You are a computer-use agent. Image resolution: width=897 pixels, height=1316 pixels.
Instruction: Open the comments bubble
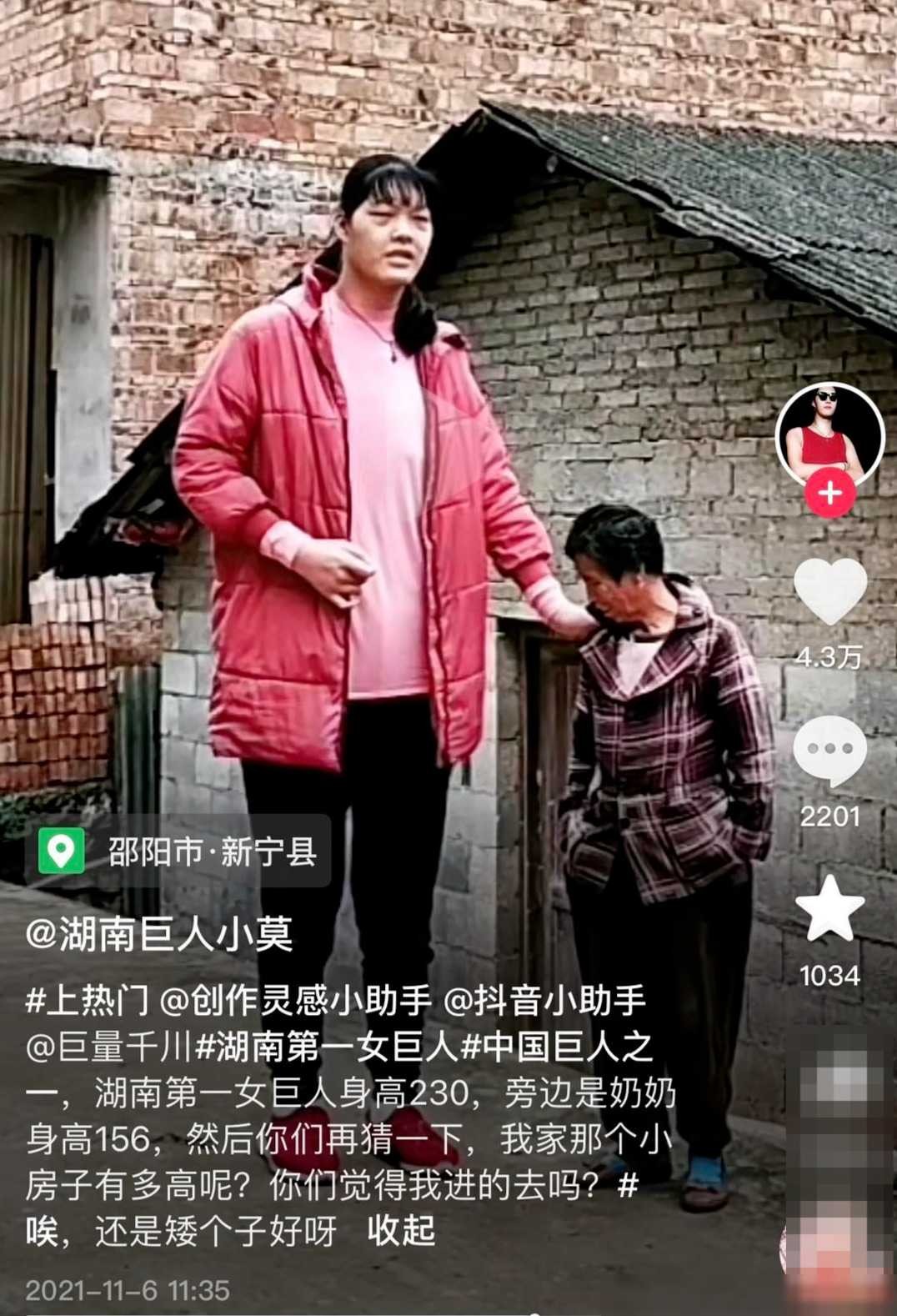tap(829, 750)
